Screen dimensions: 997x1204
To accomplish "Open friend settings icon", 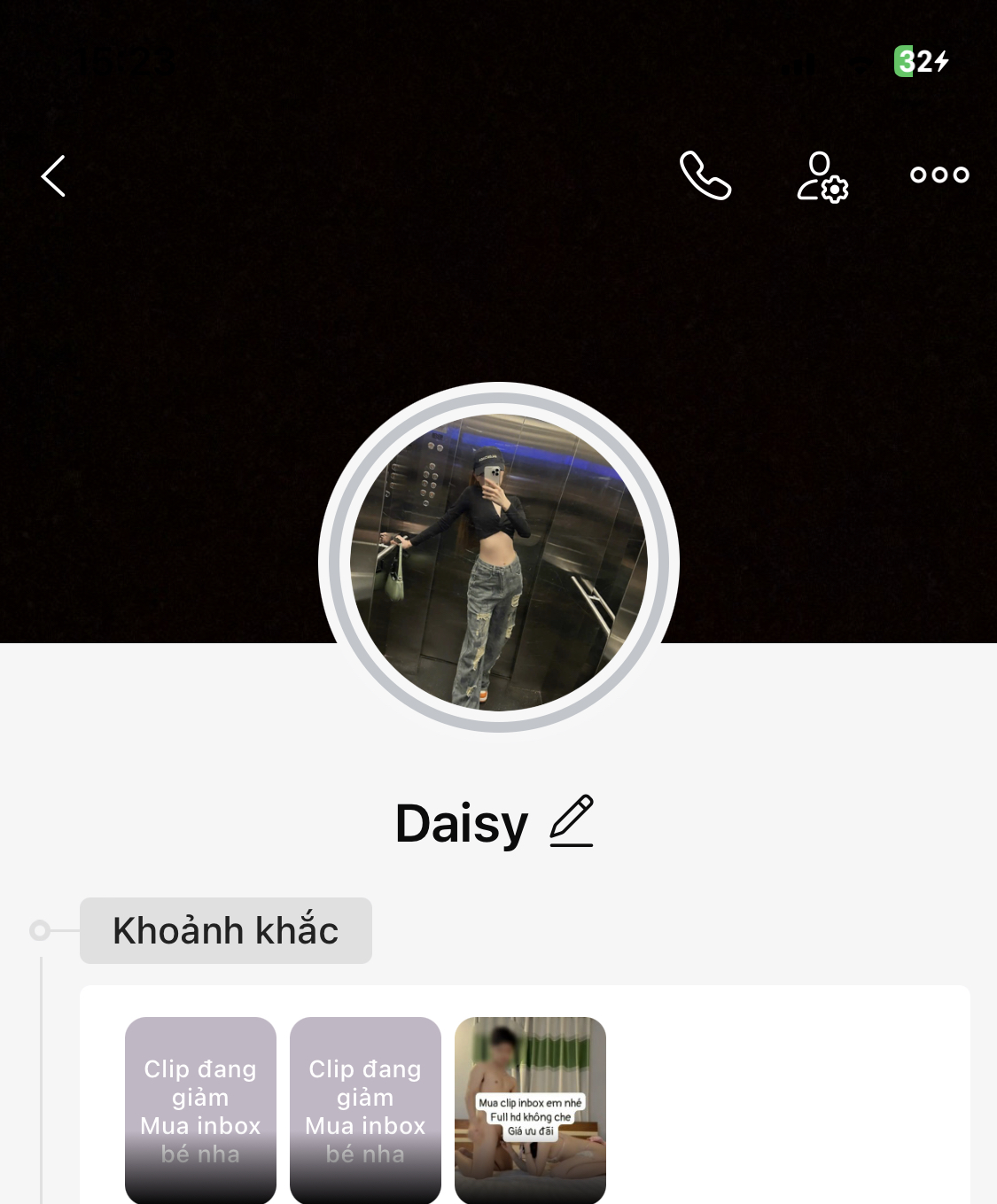I will coord(822,176).
